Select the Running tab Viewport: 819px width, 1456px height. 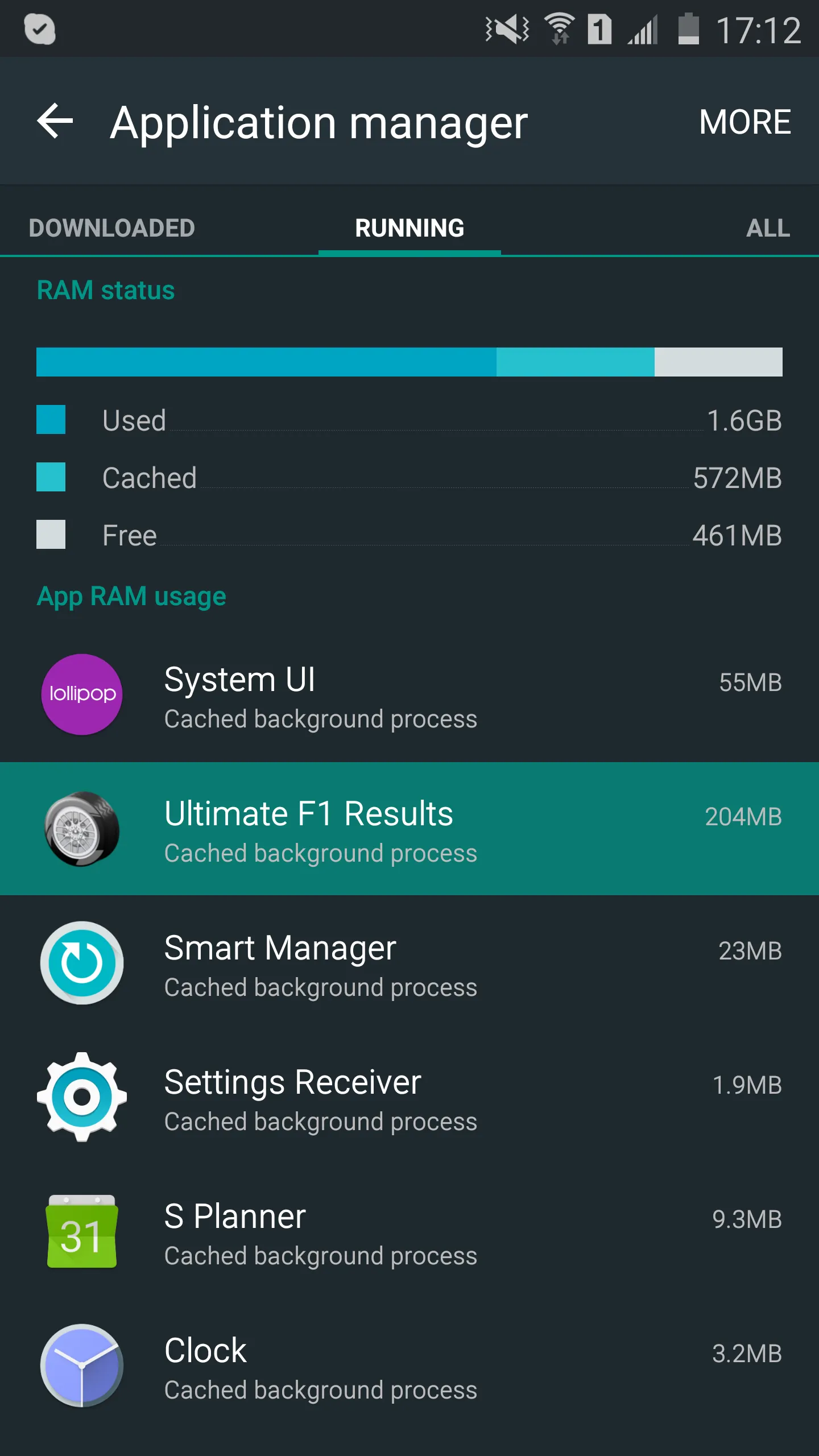click(409, 228)
